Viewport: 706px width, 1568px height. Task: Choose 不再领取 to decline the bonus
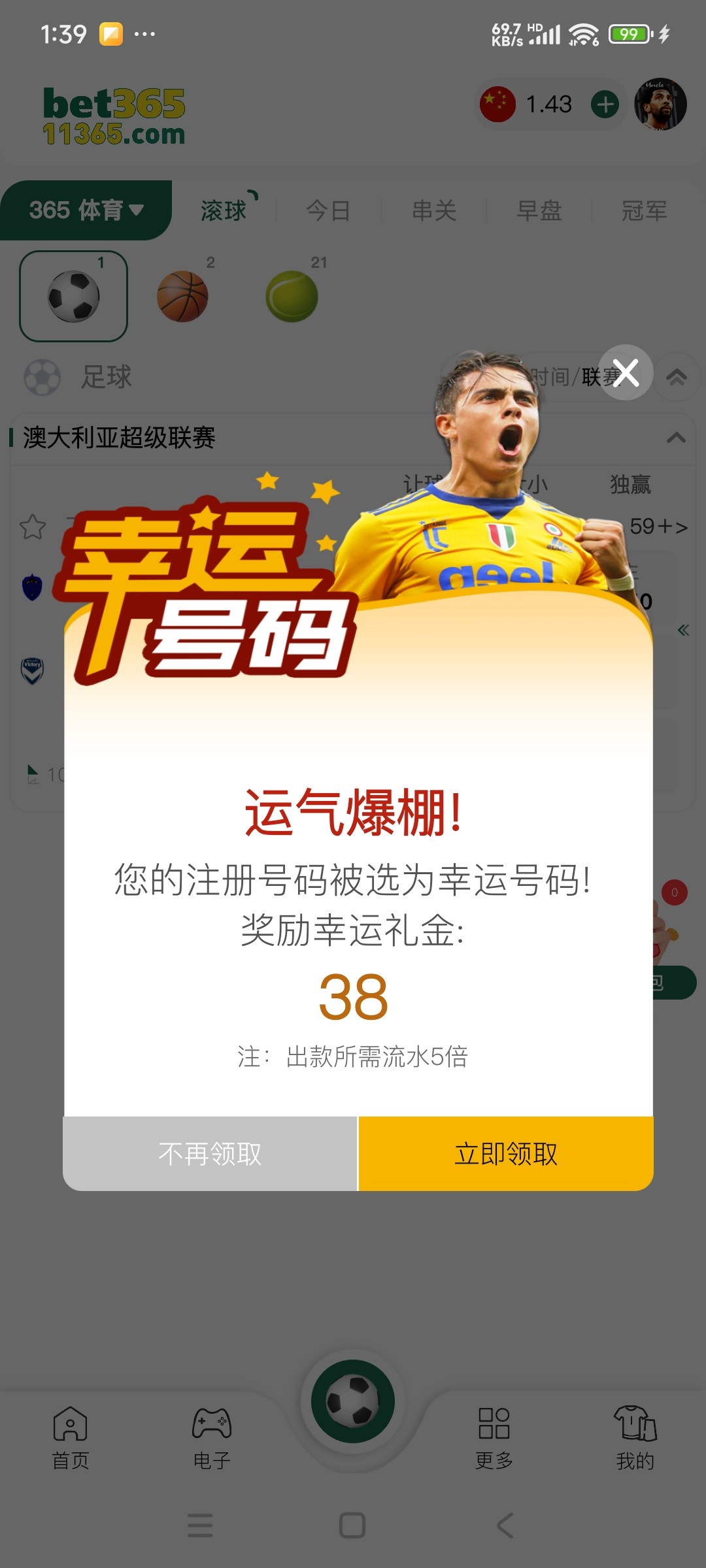(x=210, y=1154)
